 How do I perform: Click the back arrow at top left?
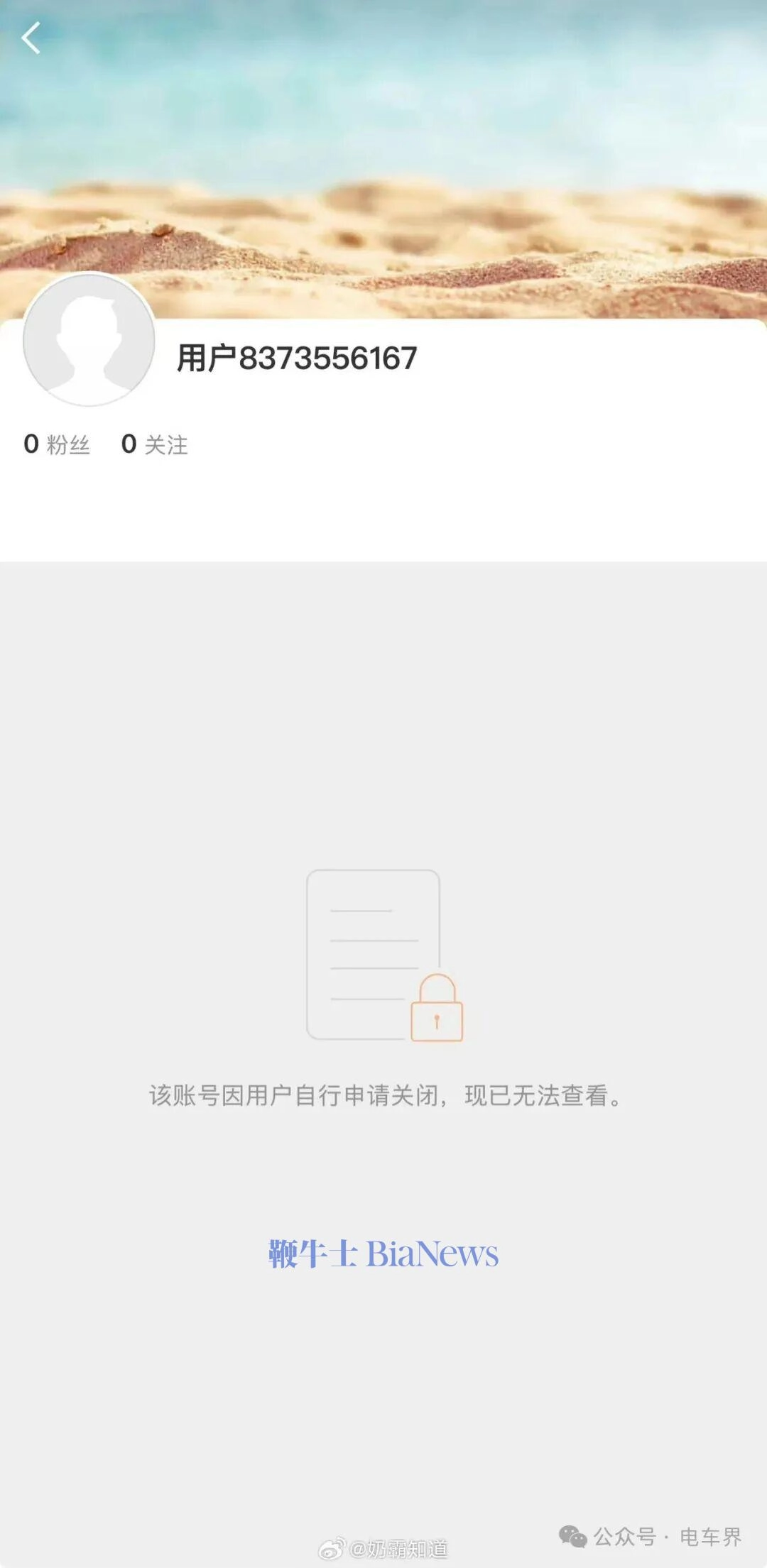click(x=32, y=39)
